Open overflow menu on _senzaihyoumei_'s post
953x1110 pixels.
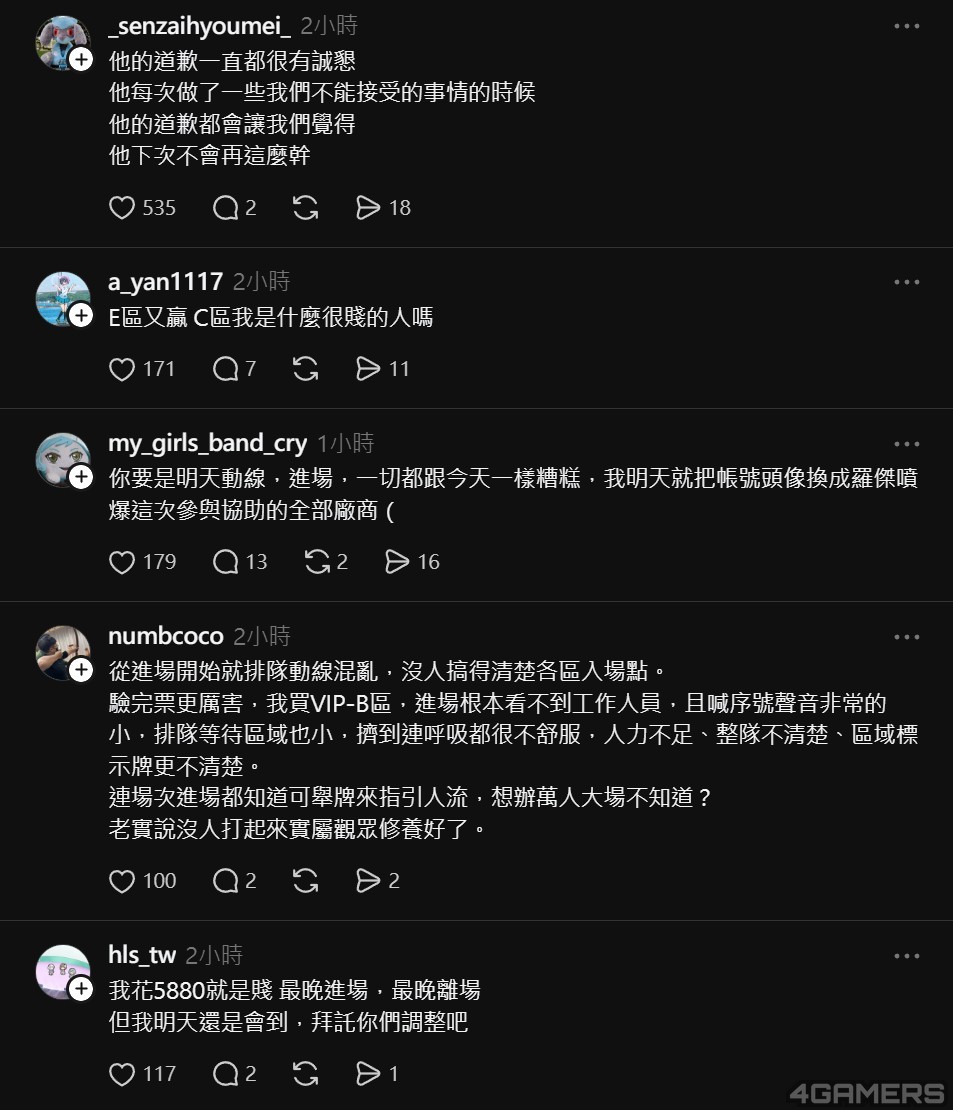pos(906,26)
